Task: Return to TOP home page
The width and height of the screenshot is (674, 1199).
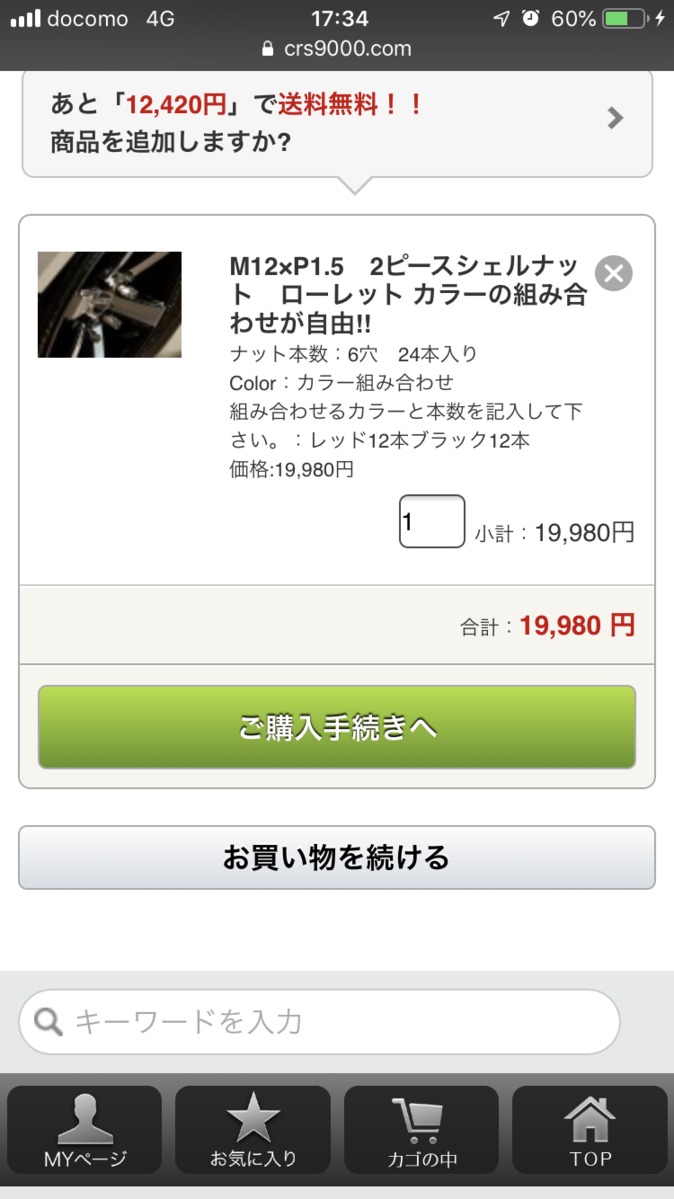Action: pos(590,1130)
